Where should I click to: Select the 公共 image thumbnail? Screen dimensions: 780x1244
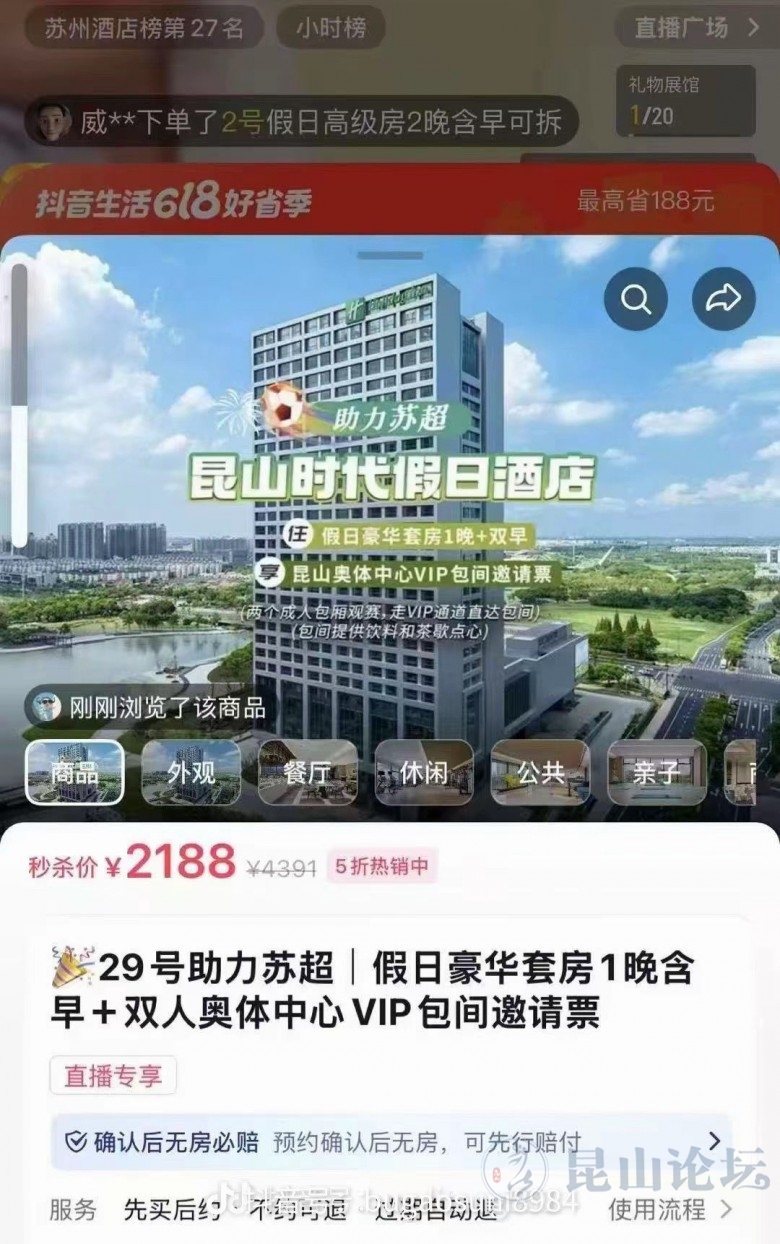pyautogui.click(x=541, y=772)
